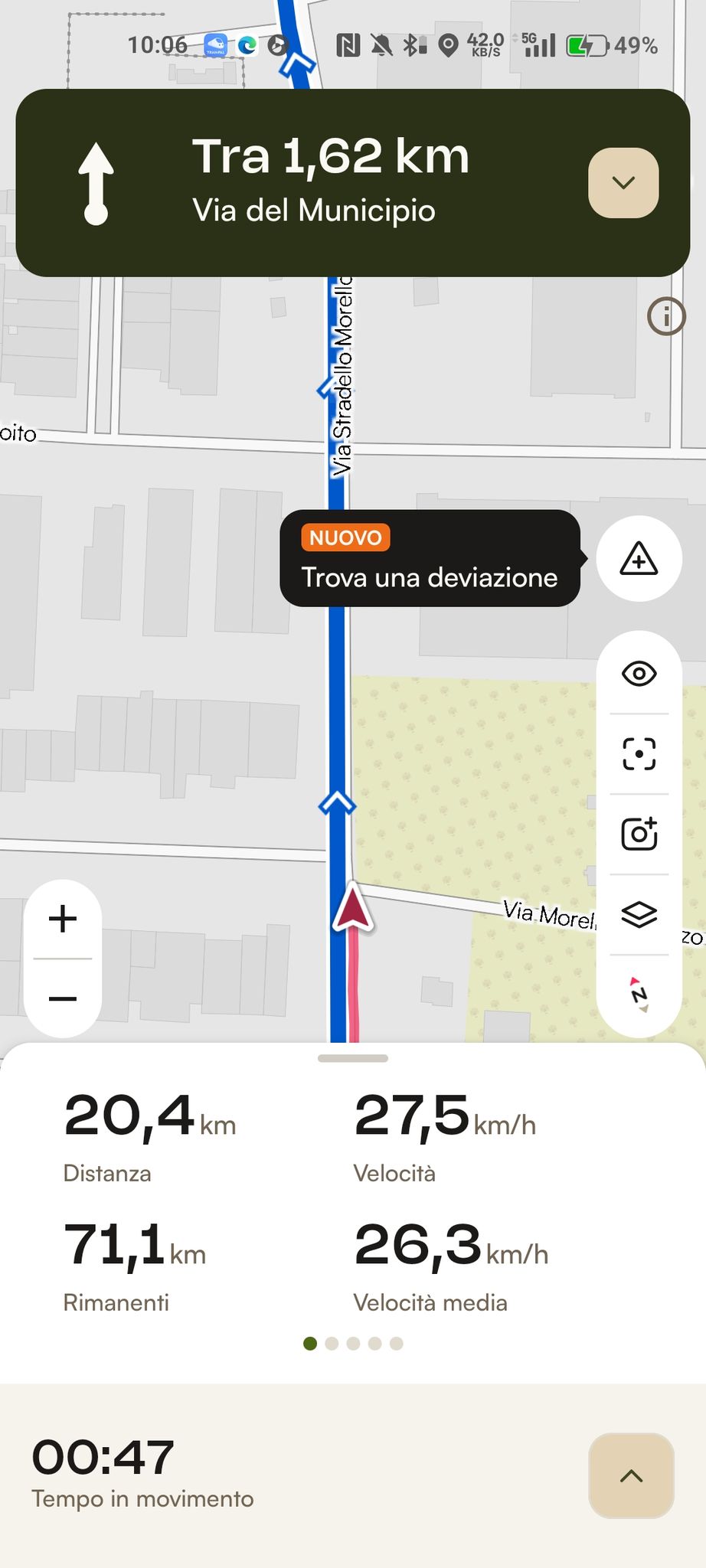Tap the compass north indicator
Viewport: 706px width, 1568px height.
point(639,995)
